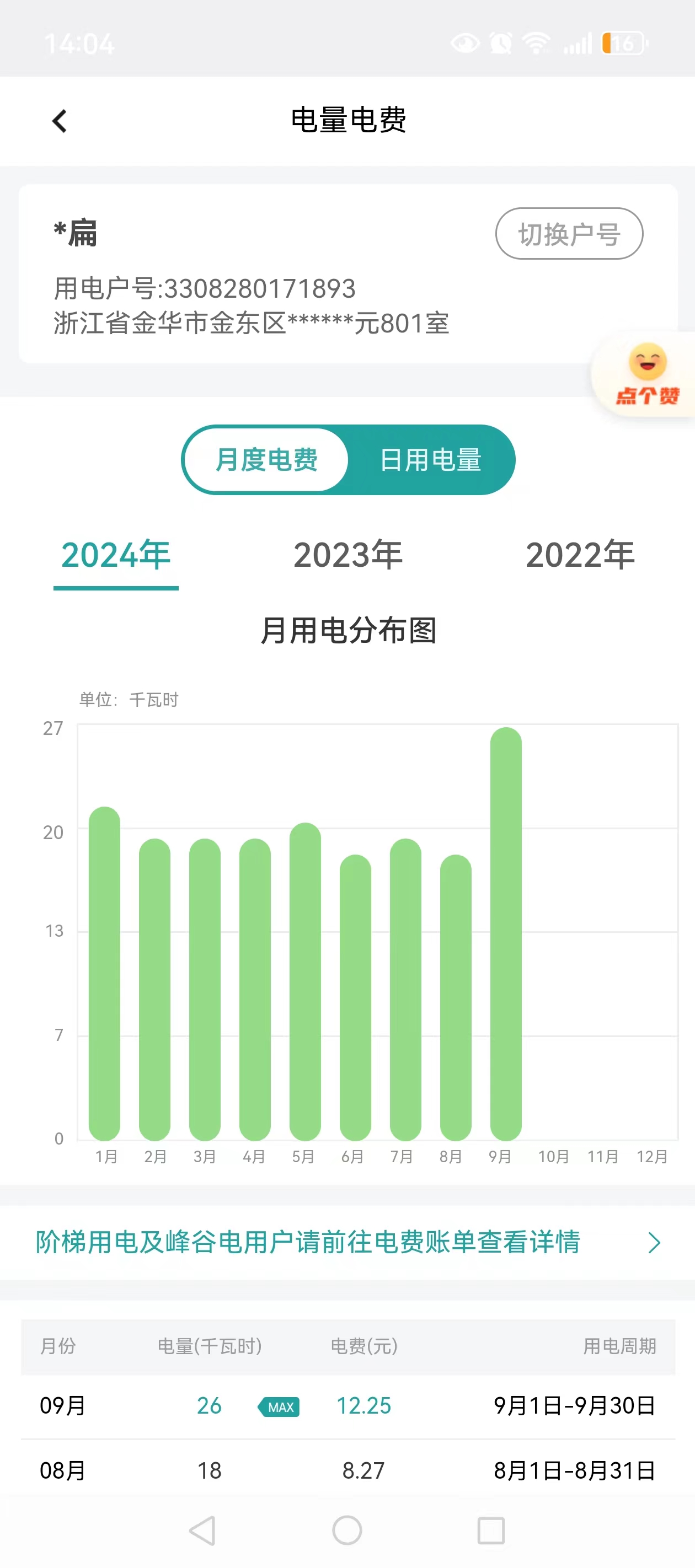This screenshot has width=695, height=1568.
Task: Select the 2024年 tab
Action: [x=116, y=556]
